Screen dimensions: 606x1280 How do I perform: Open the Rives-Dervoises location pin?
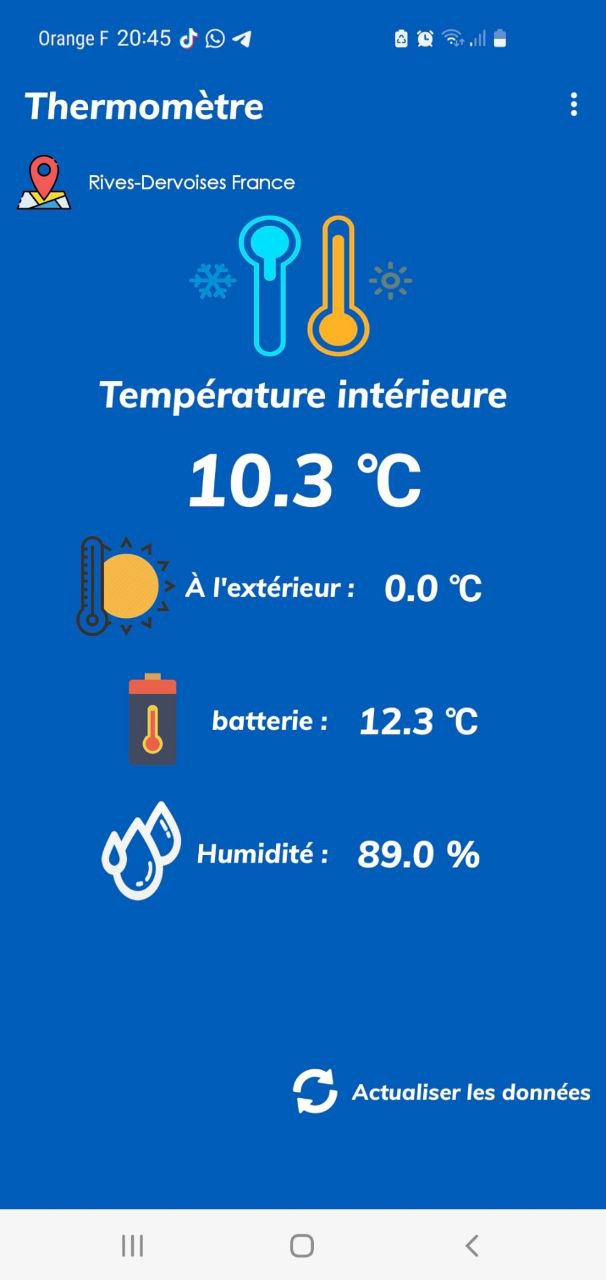point(44,182)
